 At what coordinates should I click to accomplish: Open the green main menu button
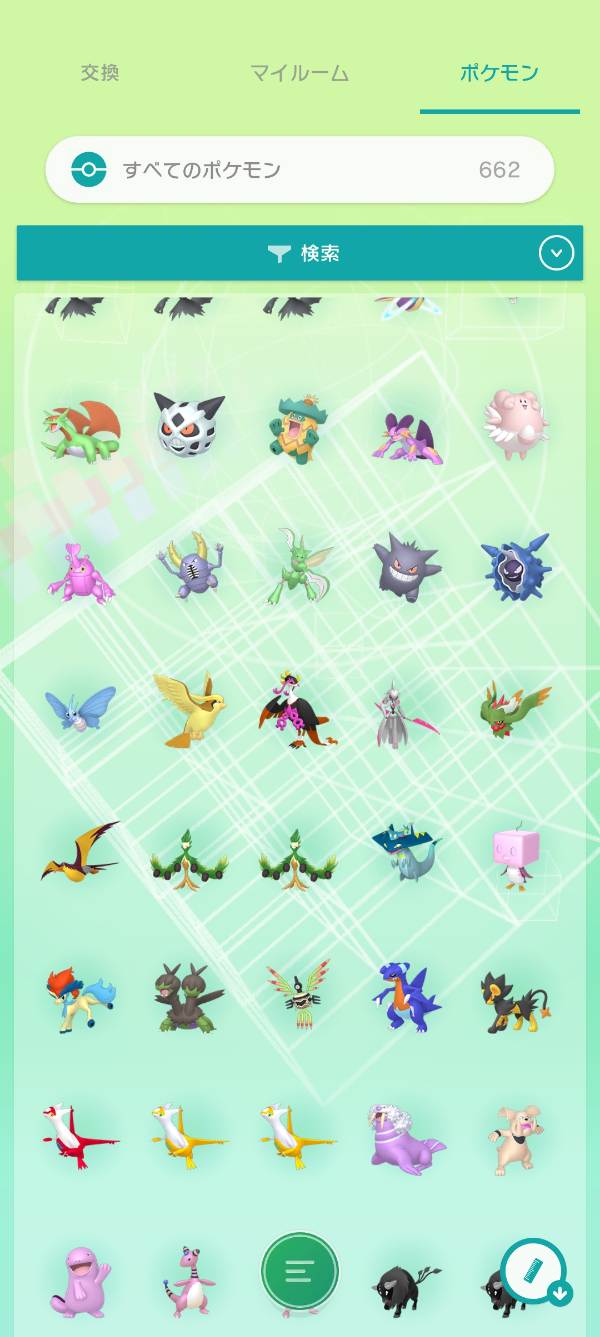(300, 1271)
